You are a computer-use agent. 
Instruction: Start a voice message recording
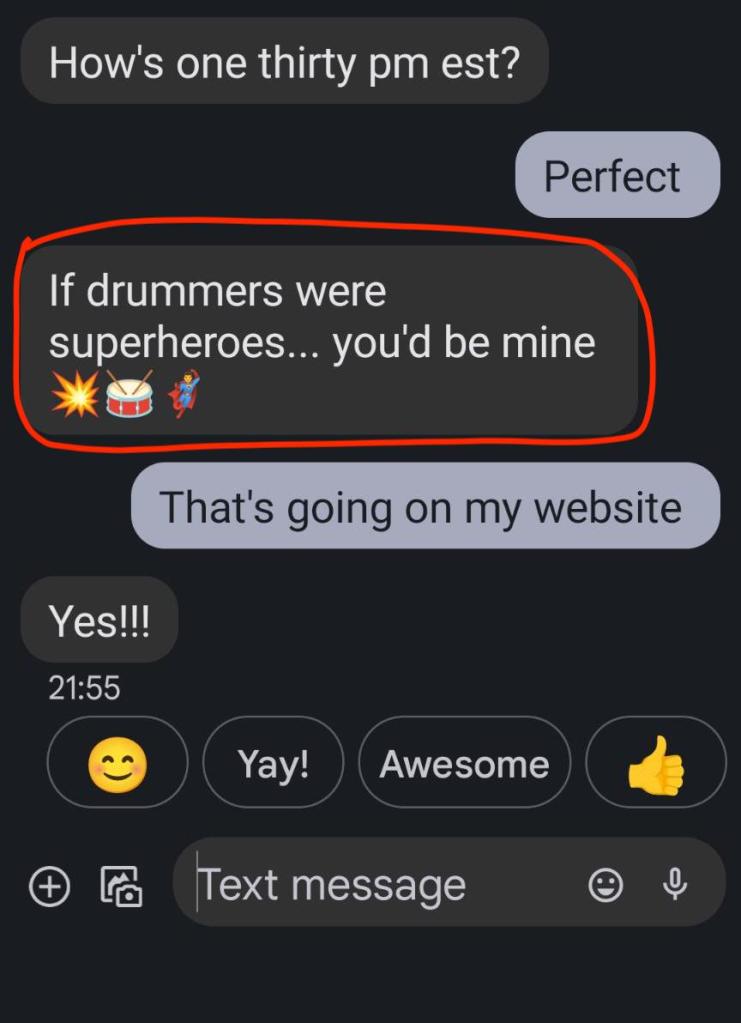[676, 884]
